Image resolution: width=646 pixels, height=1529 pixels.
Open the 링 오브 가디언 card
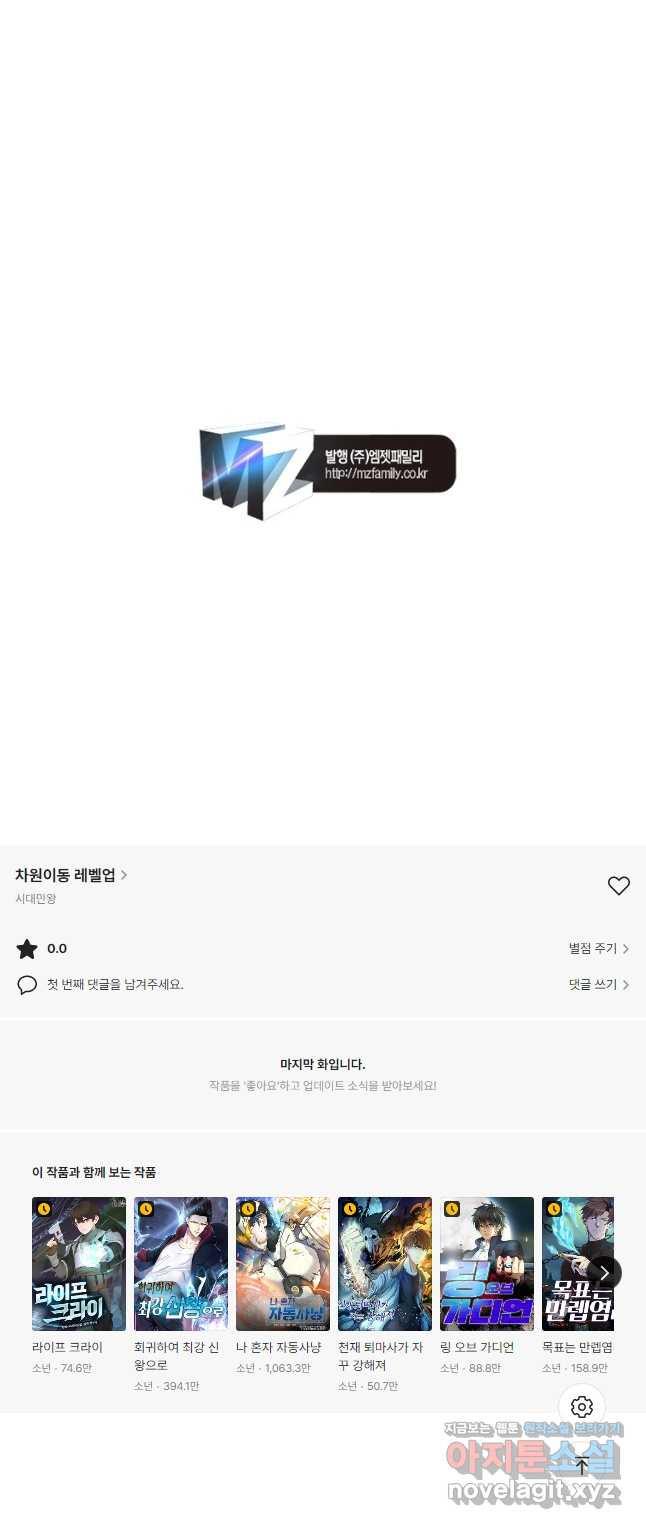487,1264
